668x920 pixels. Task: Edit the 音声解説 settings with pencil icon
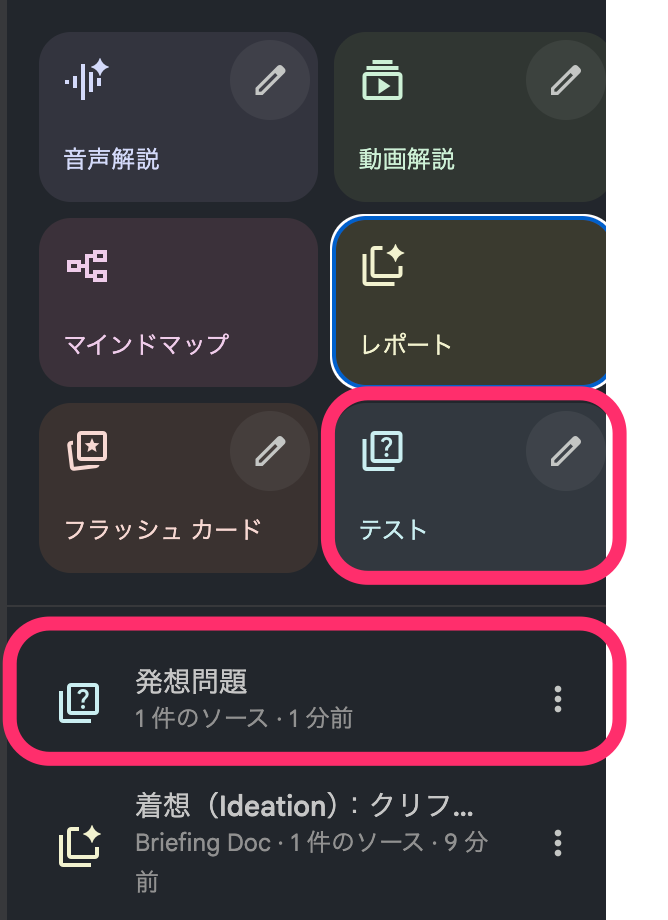(x=270, y=81)
